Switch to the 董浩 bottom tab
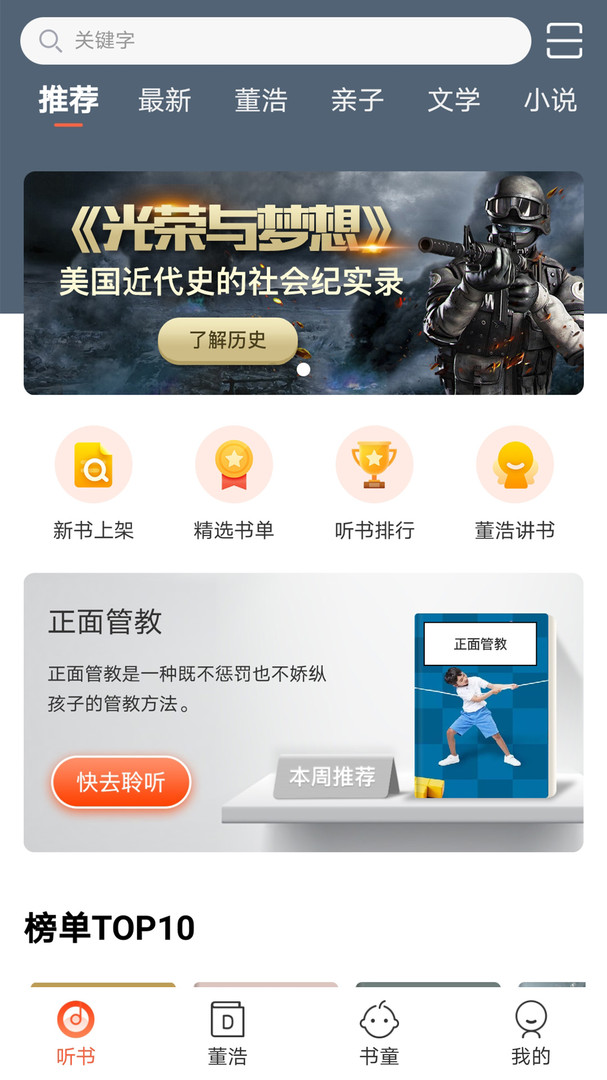The image size is (607, 1080). [227, 1033]
